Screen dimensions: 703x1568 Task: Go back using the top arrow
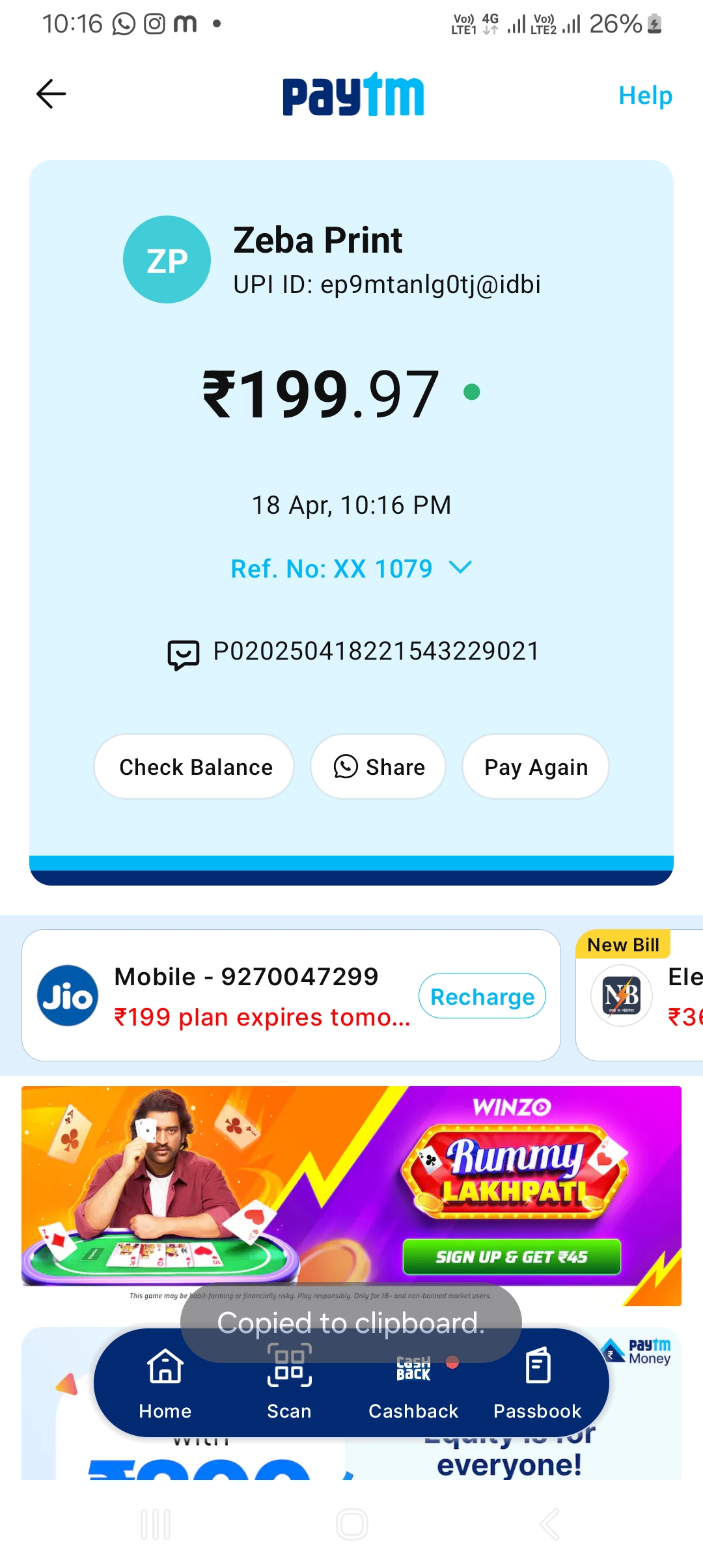click(51, 94)
